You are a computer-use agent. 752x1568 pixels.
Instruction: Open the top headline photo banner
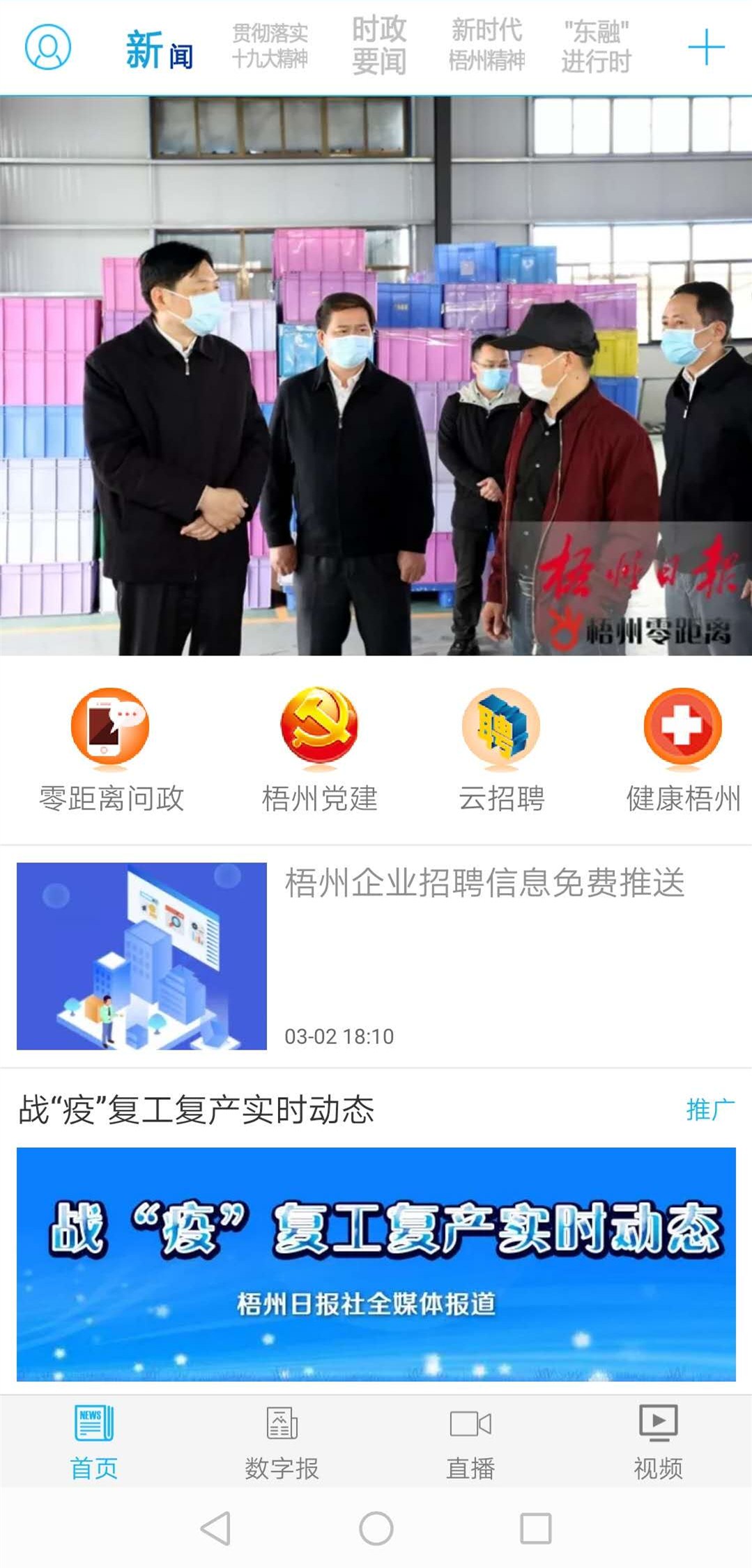click(376, 376)
